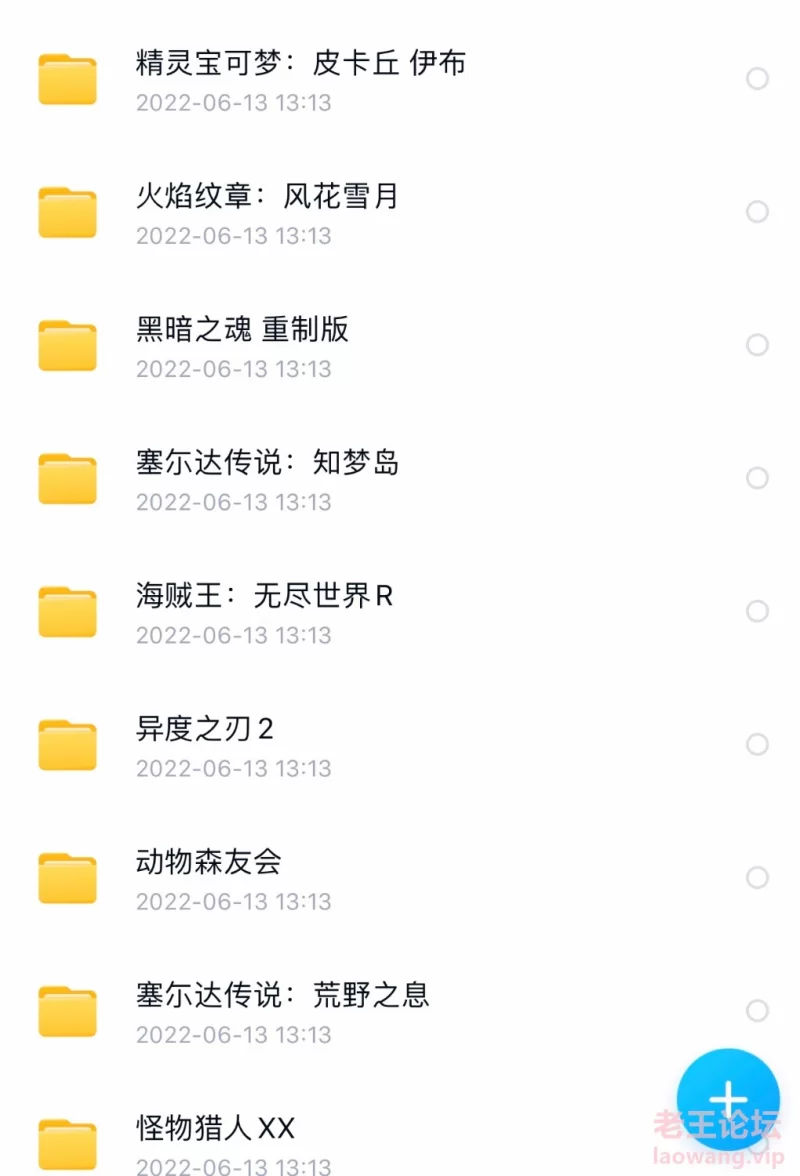
Task: Open the 怪物猎人 XX folder
Action: tap(215, 1128)
